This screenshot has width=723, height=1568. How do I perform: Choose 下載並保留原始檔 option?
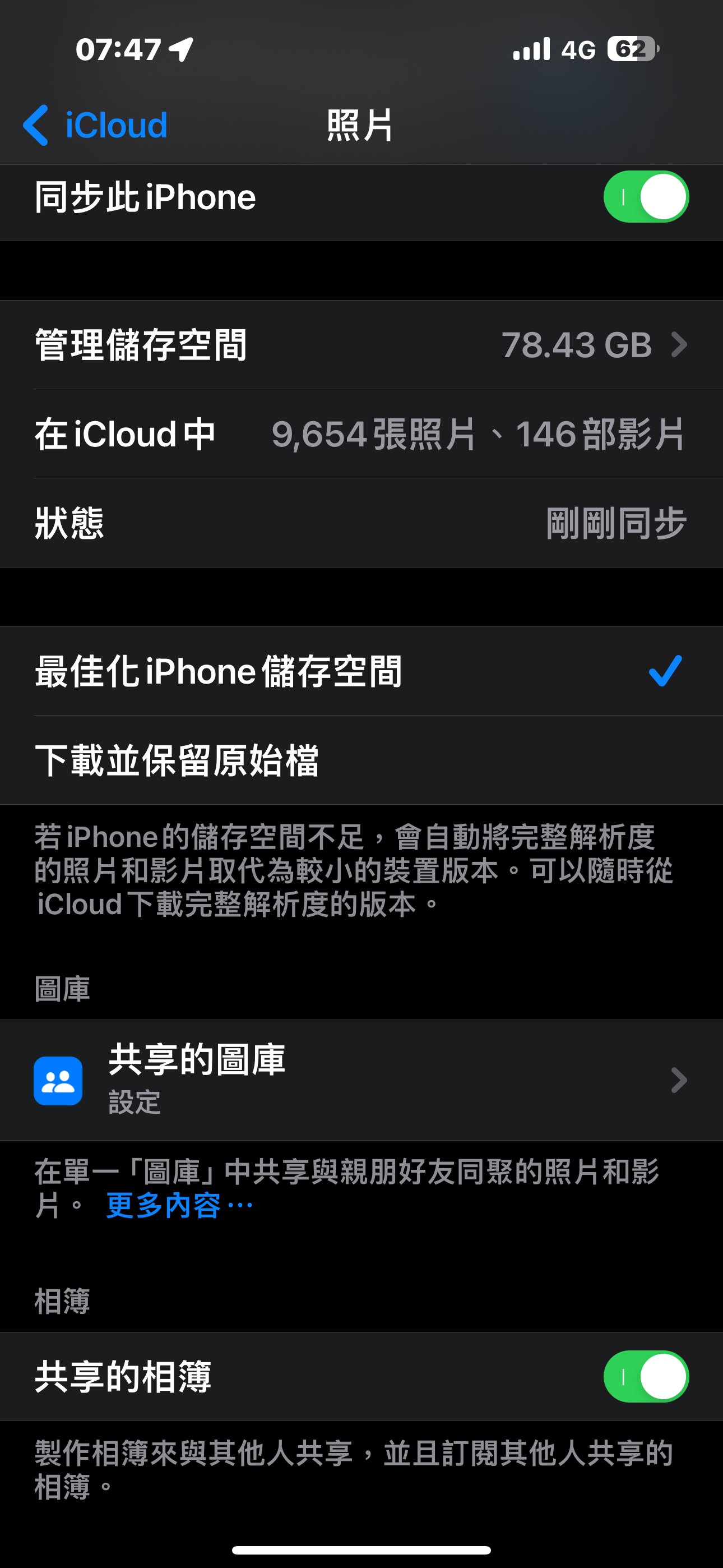coord(361,760)
